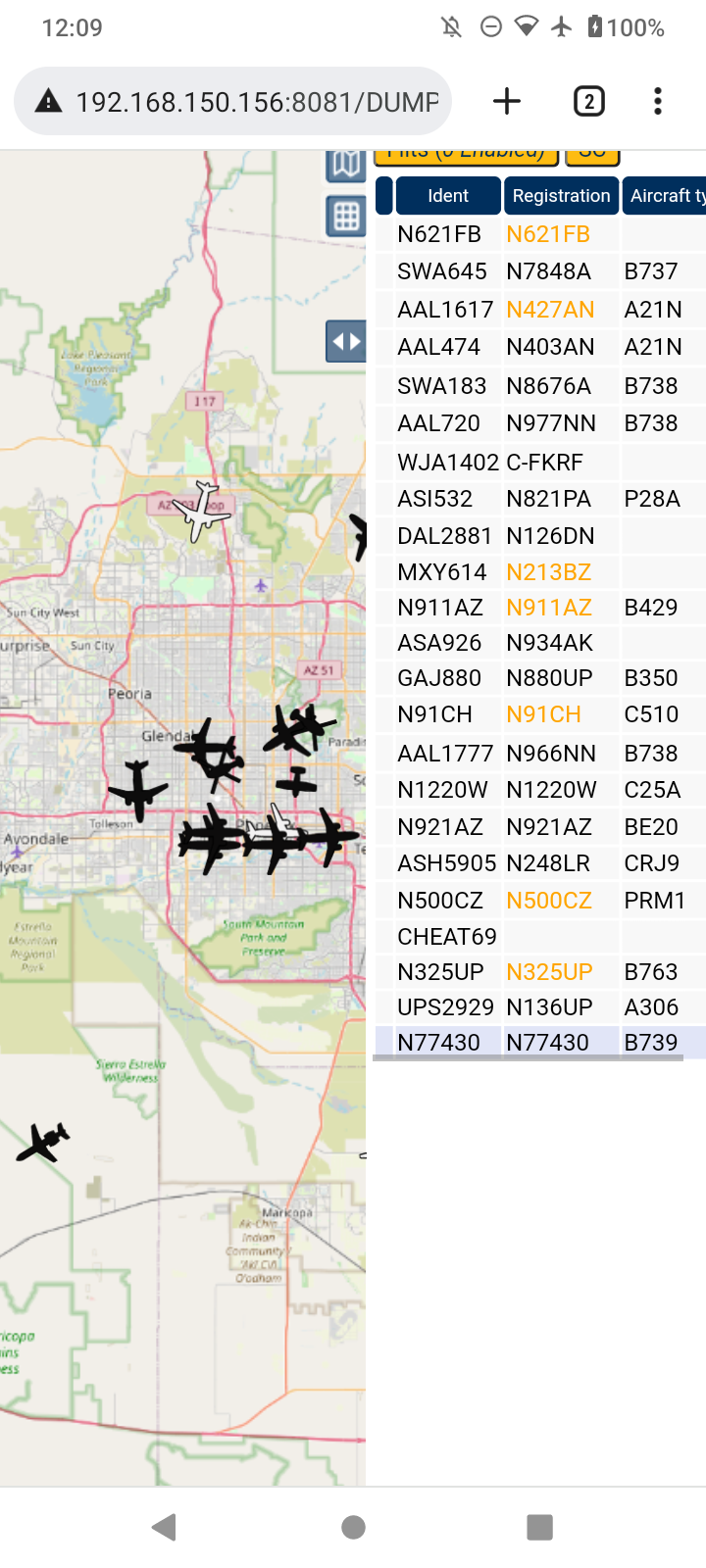The image size is (706, 1568).
Task: Sort table by Registration column
Action: [x=561, y=196]
